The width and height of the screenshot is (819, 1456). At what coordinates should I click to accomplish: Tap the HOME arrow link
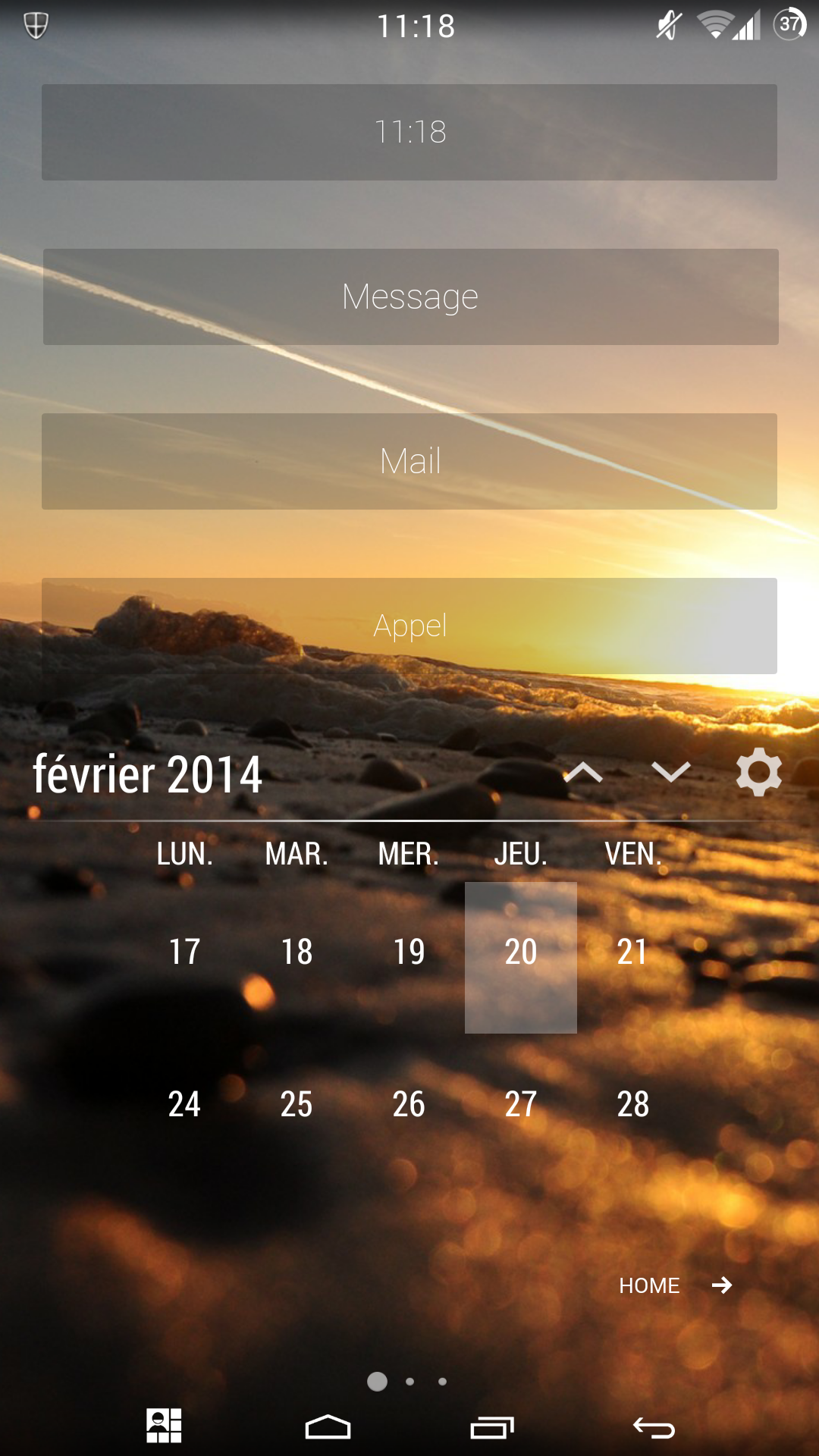click(x=675, y=1285)
